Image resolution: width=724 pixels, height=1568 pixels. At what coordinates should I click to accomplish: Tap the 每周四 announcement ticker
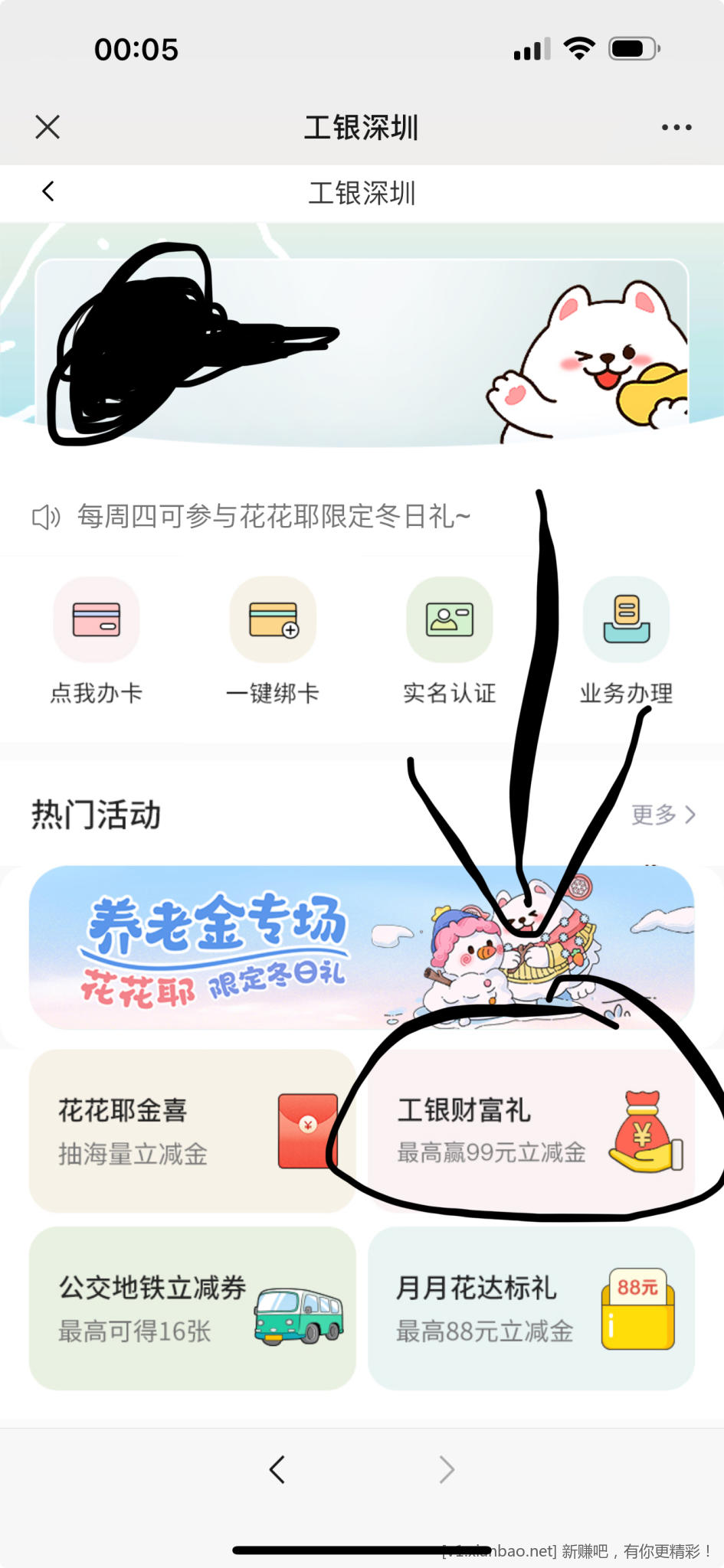pyautogui.click(x=274, y=517)
